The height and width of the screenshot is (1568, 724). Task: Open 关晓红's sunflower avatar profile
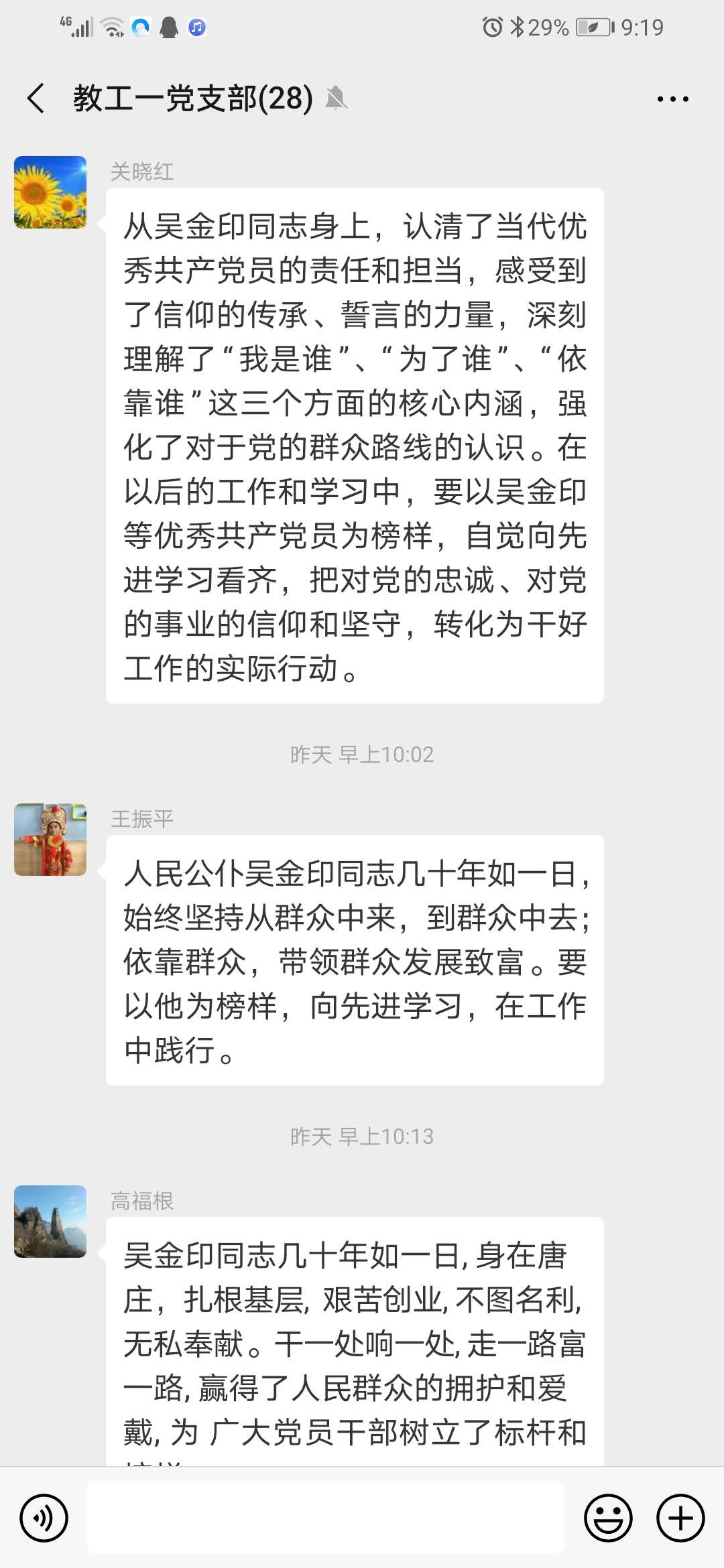pyautogui.click(x=50, y=192)
